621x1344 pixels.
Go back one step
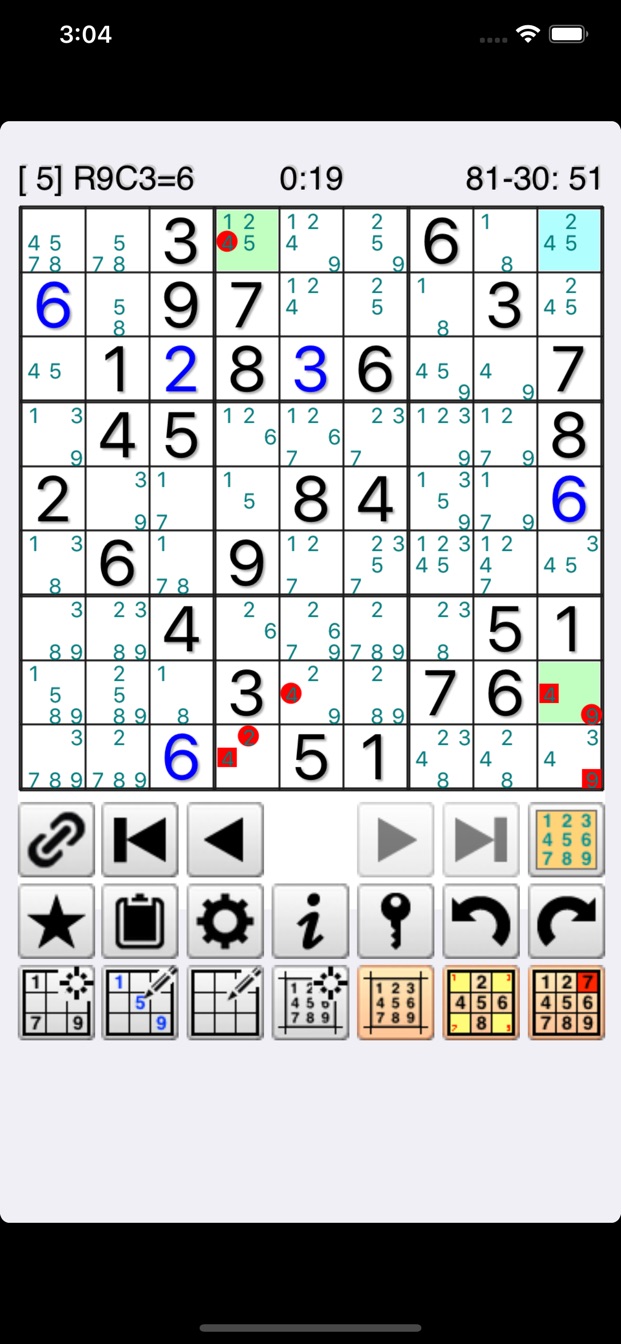click(x=225, y=840)
